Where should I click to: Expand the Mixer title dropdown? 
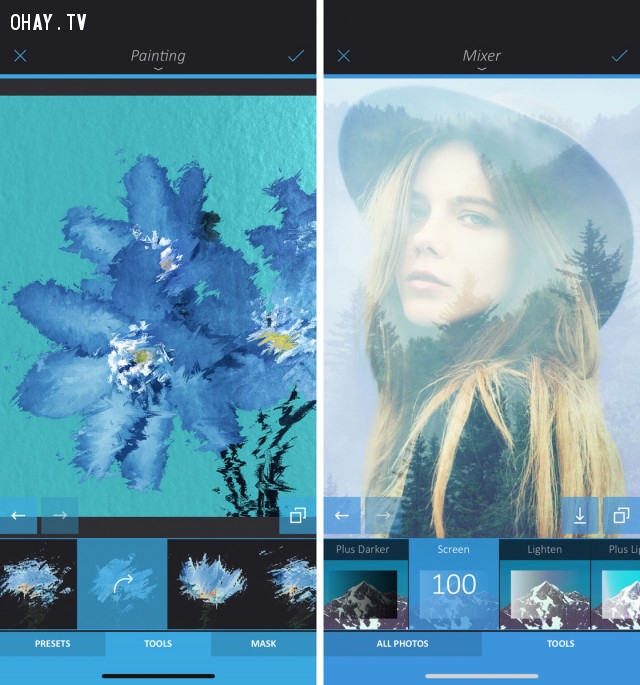point(481,60)
